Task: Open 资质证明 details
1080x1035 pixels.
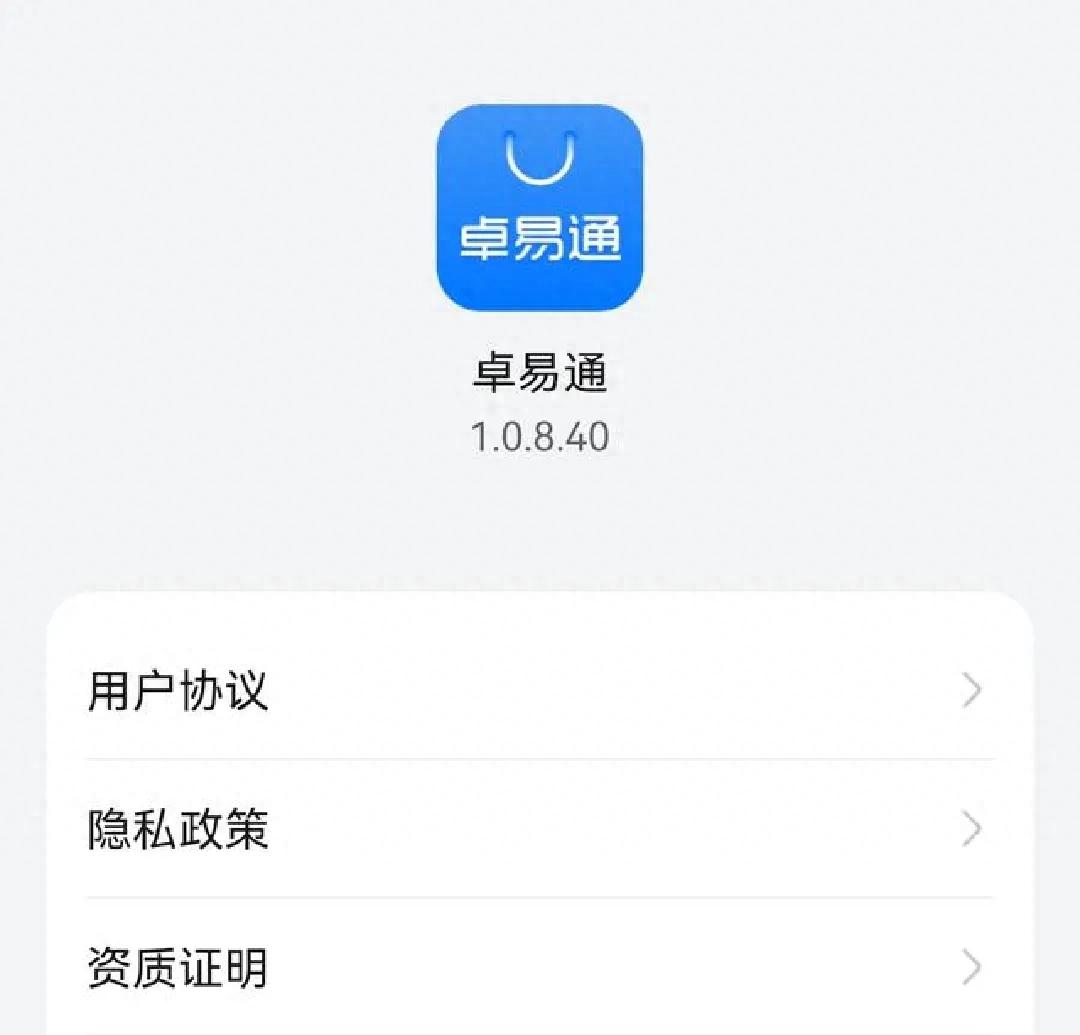Action: pos(538,967)
